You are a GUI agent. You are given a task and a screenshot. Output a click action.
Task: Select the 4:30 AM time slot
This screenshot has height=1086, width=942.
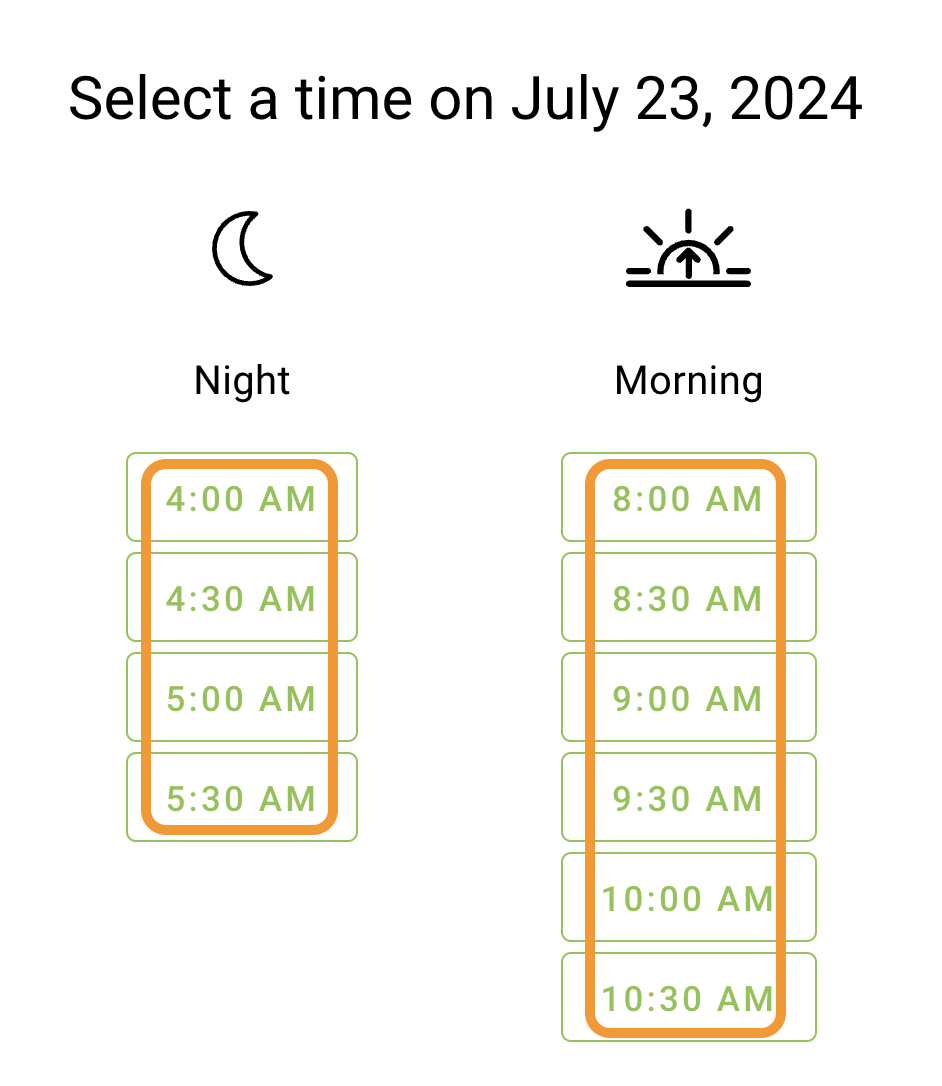(x=242, y=597)
